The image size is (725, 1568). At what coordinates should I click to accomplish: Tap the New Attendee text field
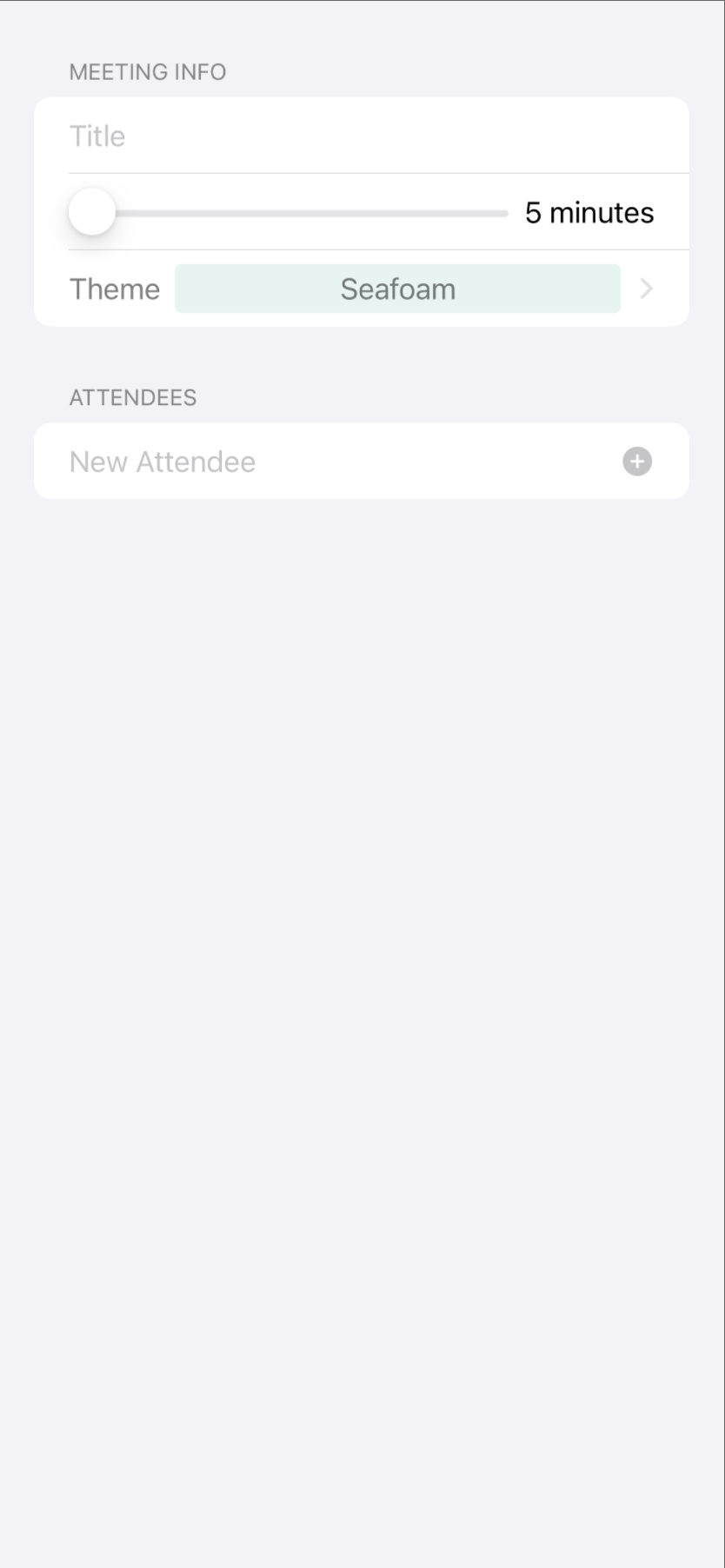pyautogui.click(x=304, y=462)
